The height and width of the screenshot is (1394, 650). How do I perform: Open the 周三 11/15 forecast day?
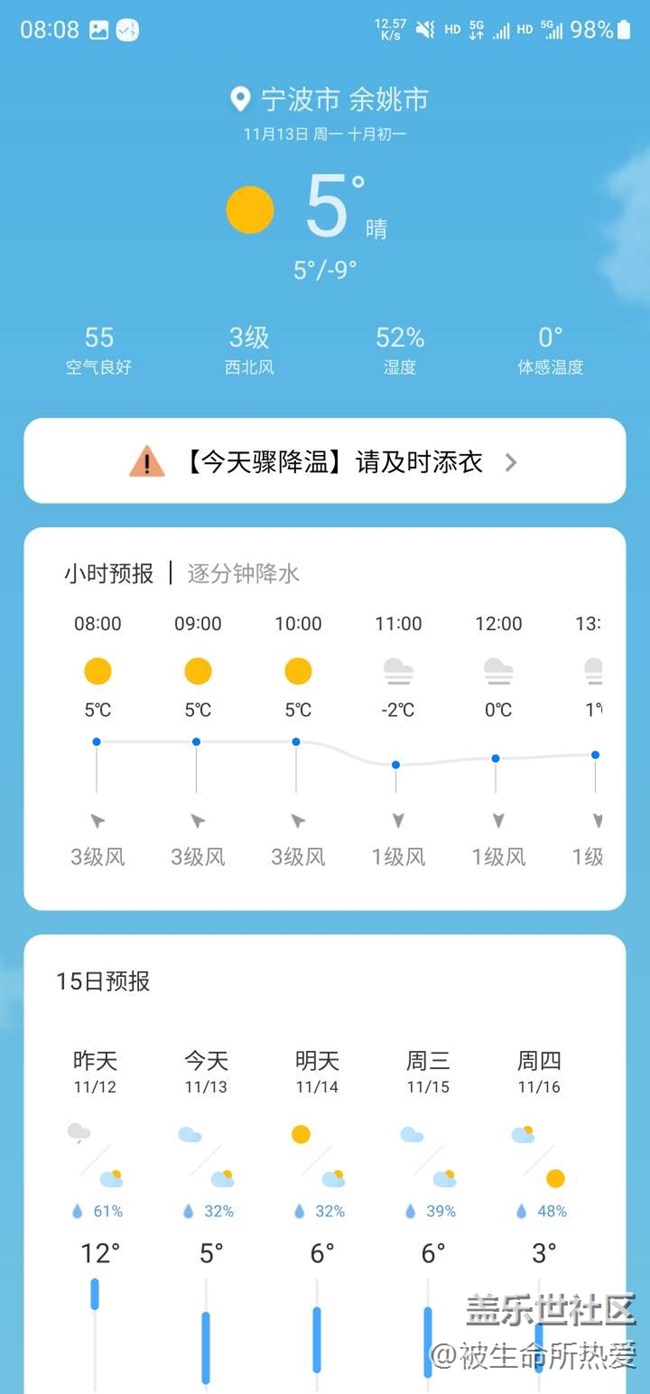(428, 1070)
